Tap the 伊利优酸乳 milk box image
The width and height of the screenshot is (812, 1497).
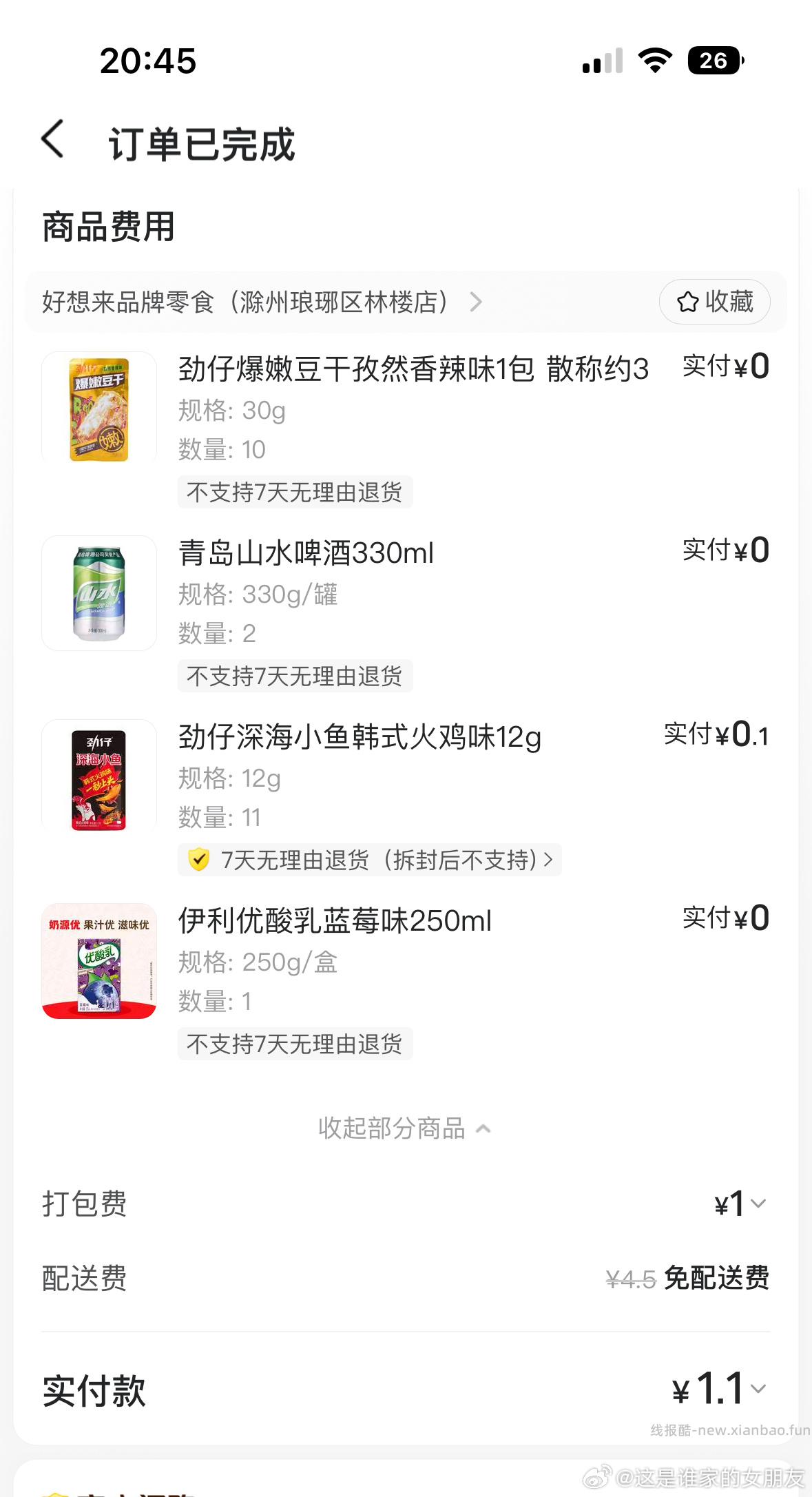pyautogui.click(x=98, y=962)
